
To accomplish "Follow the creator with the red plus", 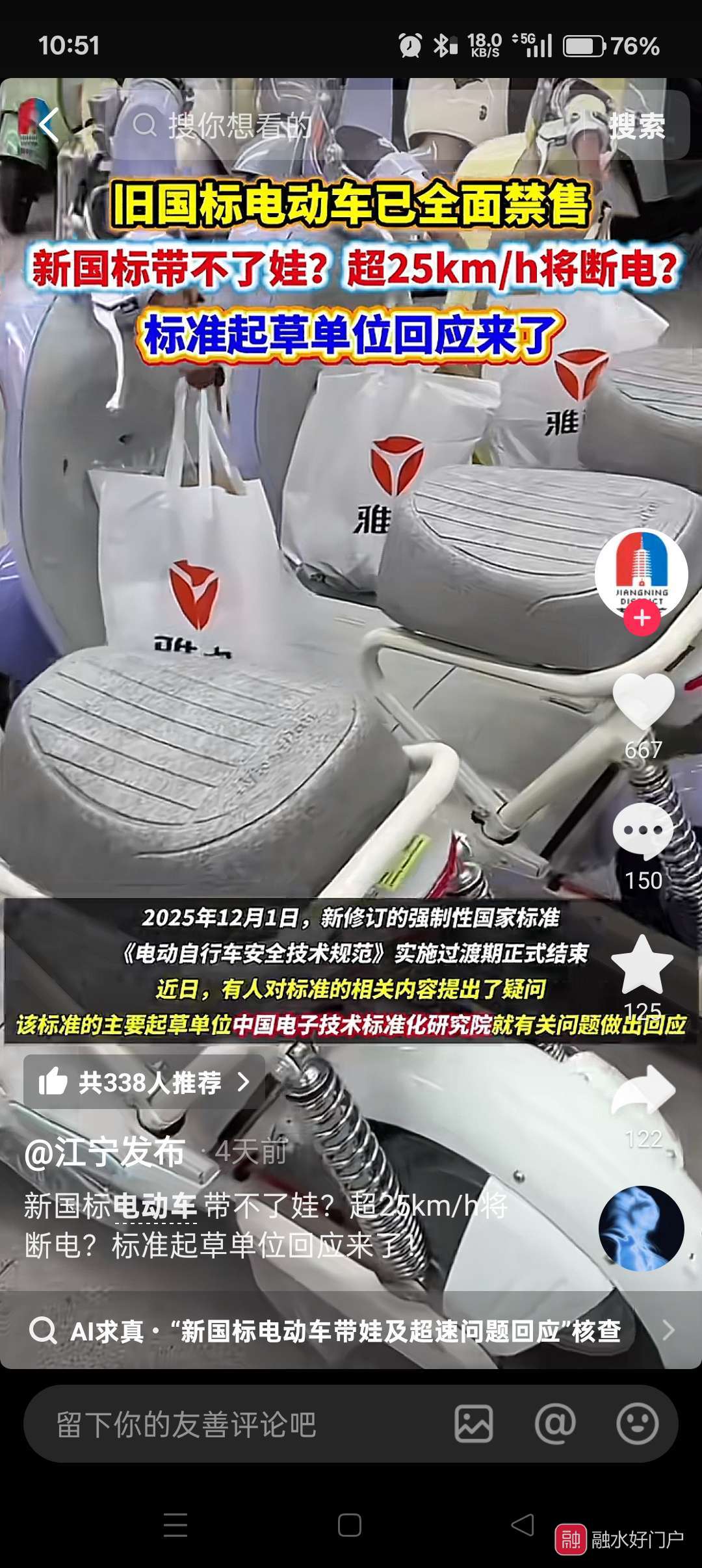I will [x=642, y=618].
